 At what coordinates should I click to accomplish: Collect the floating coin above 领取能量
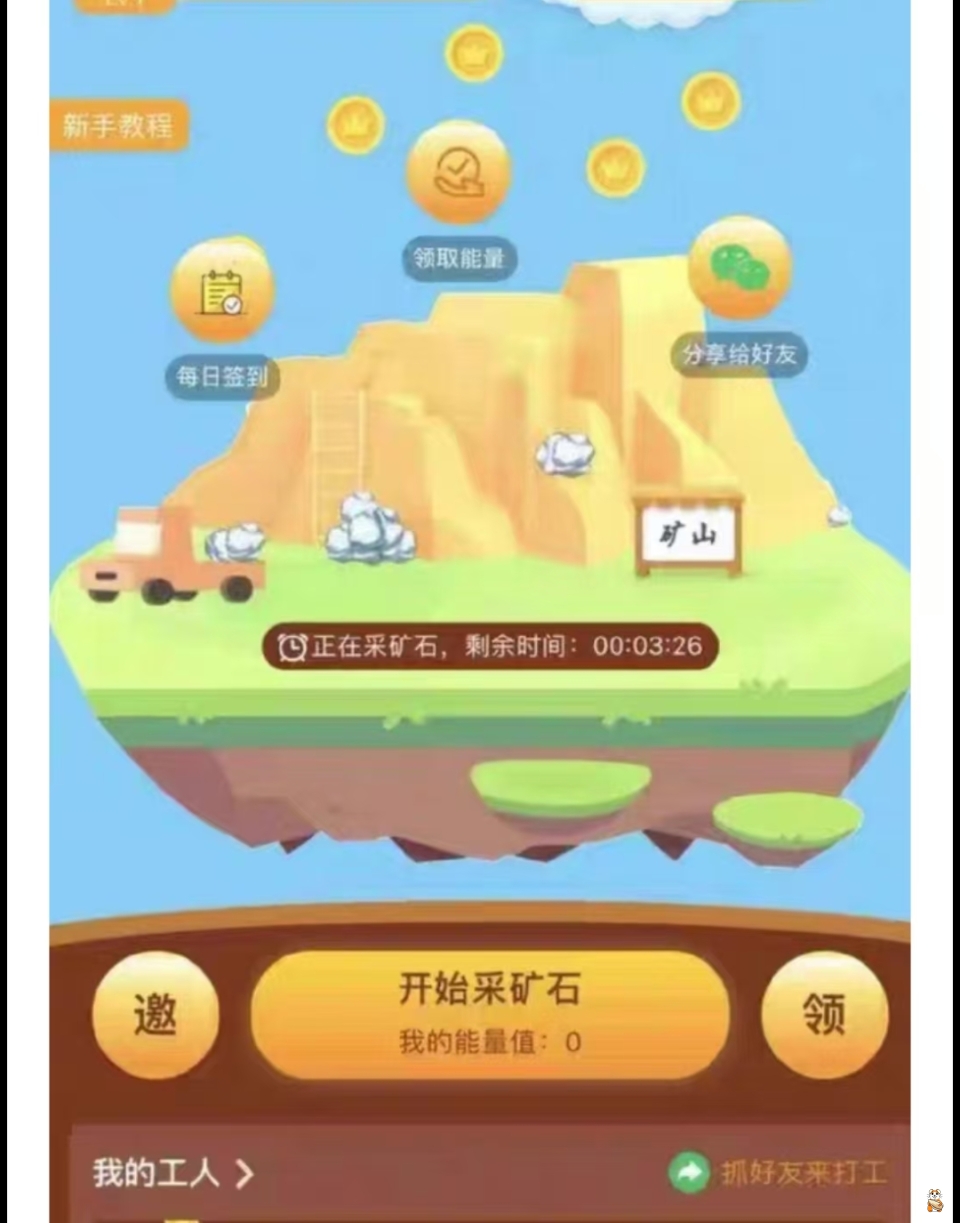coord(474,53)
